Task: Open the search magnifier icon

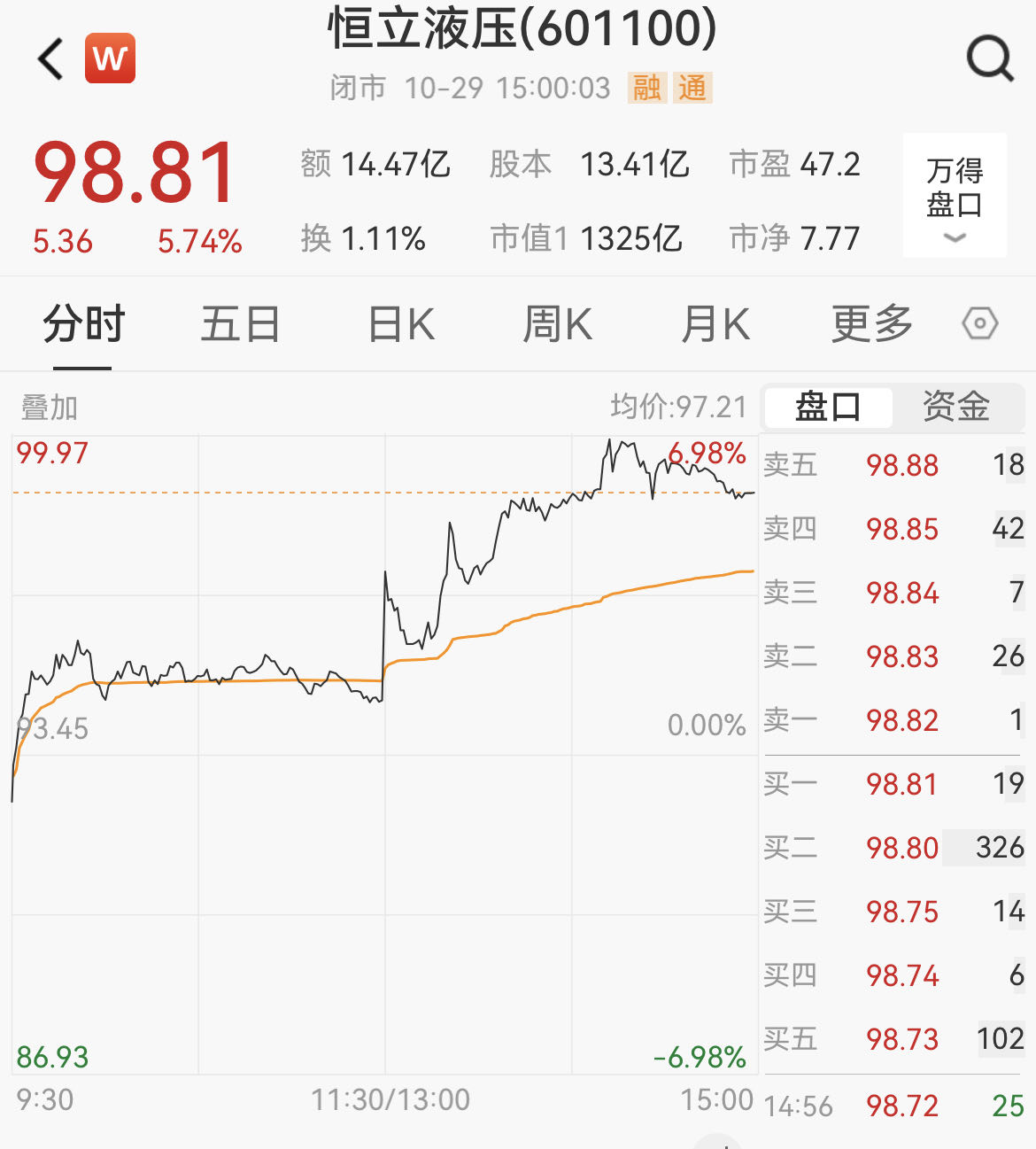Action: click(989, 59)
